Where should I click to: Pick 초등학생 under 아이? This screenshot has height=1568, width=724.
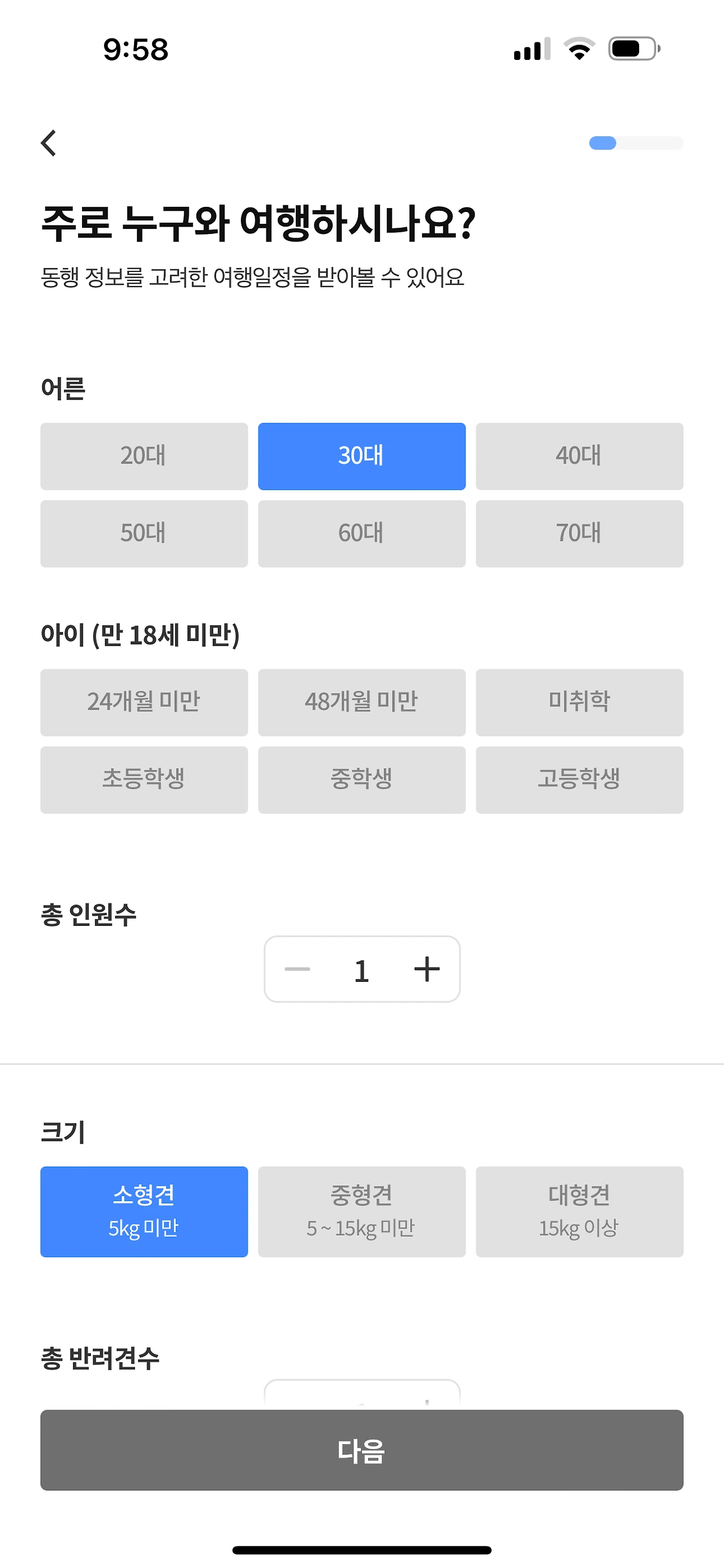point(144,779)
